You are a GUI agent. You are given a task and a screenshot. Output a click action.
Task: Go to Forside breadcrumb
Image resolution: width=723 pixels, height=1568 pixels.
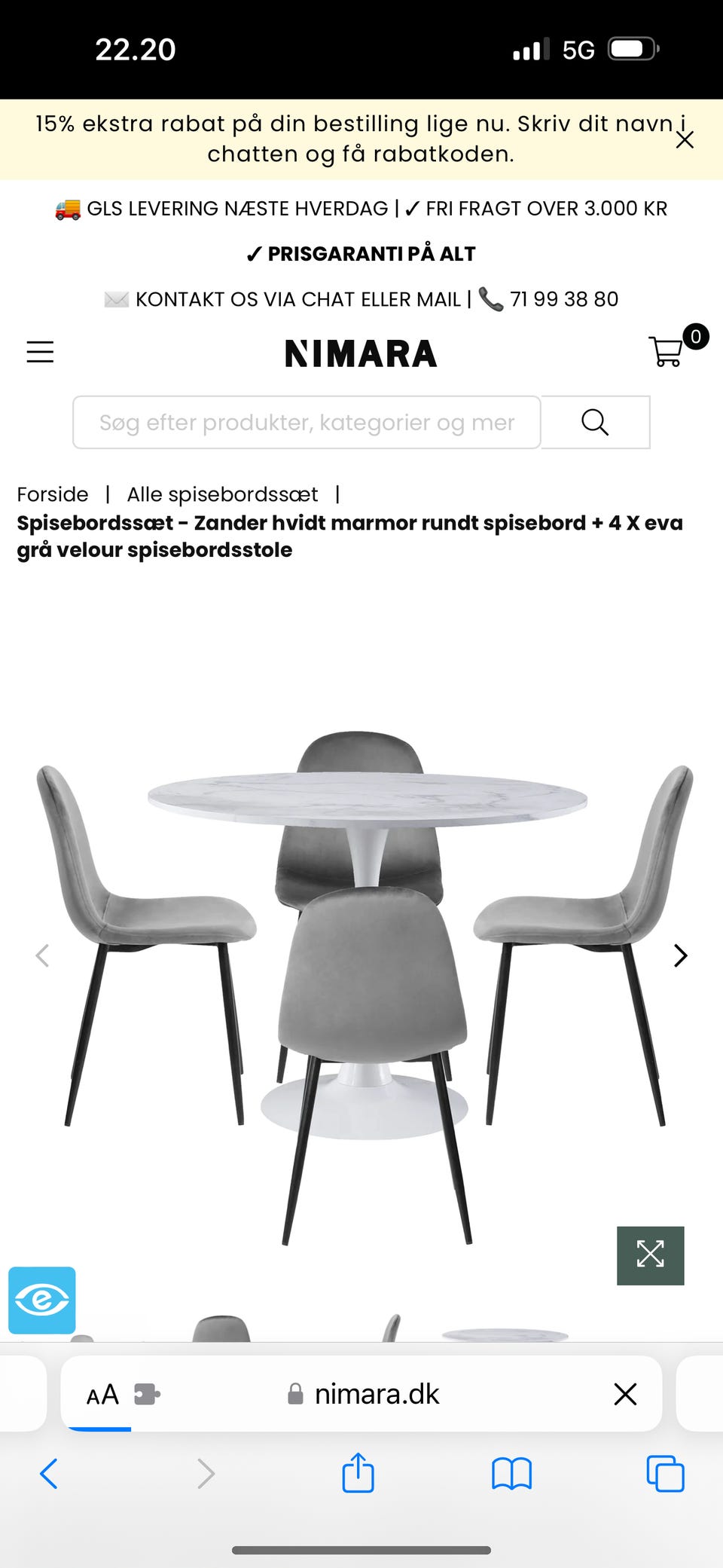coord(52,494)
